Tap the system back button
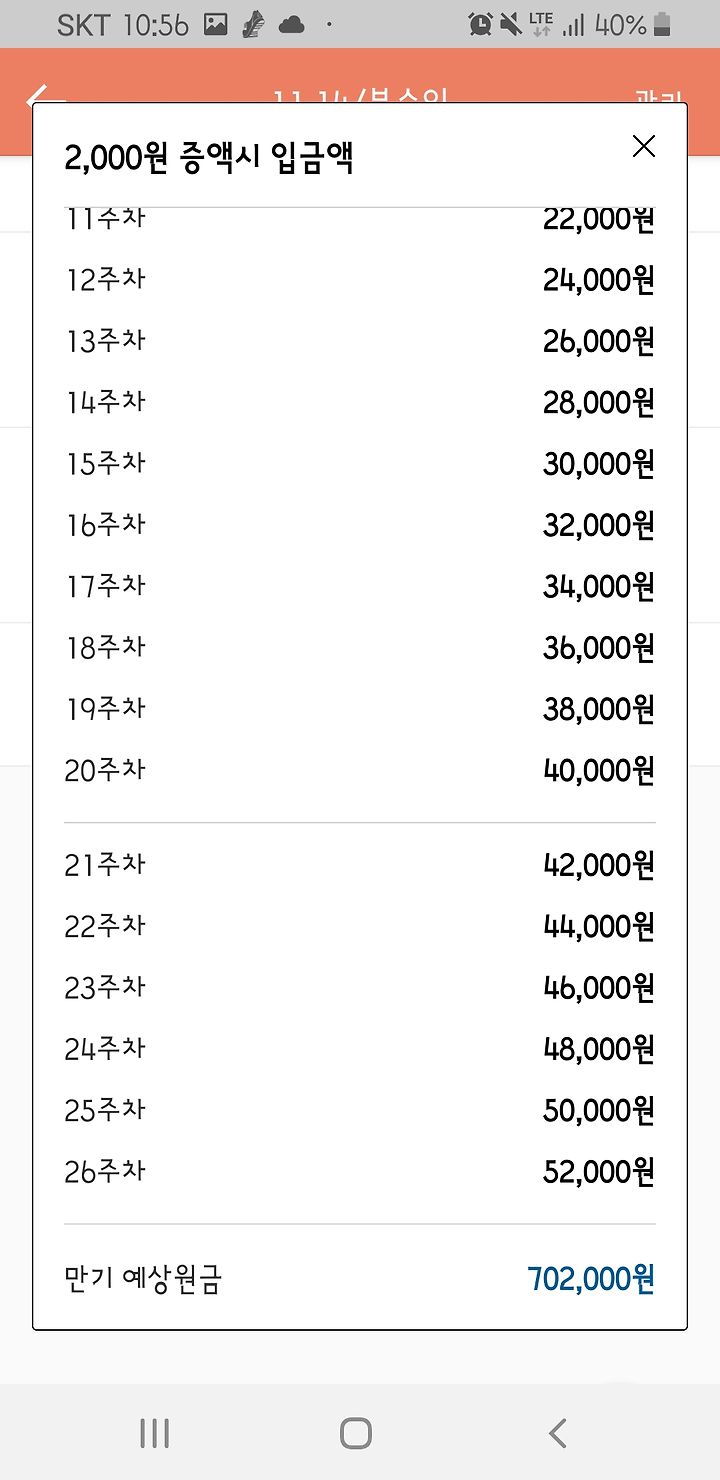This screenshot has height=1480, width=720. pyautogui.click(x=558, y=1433)
